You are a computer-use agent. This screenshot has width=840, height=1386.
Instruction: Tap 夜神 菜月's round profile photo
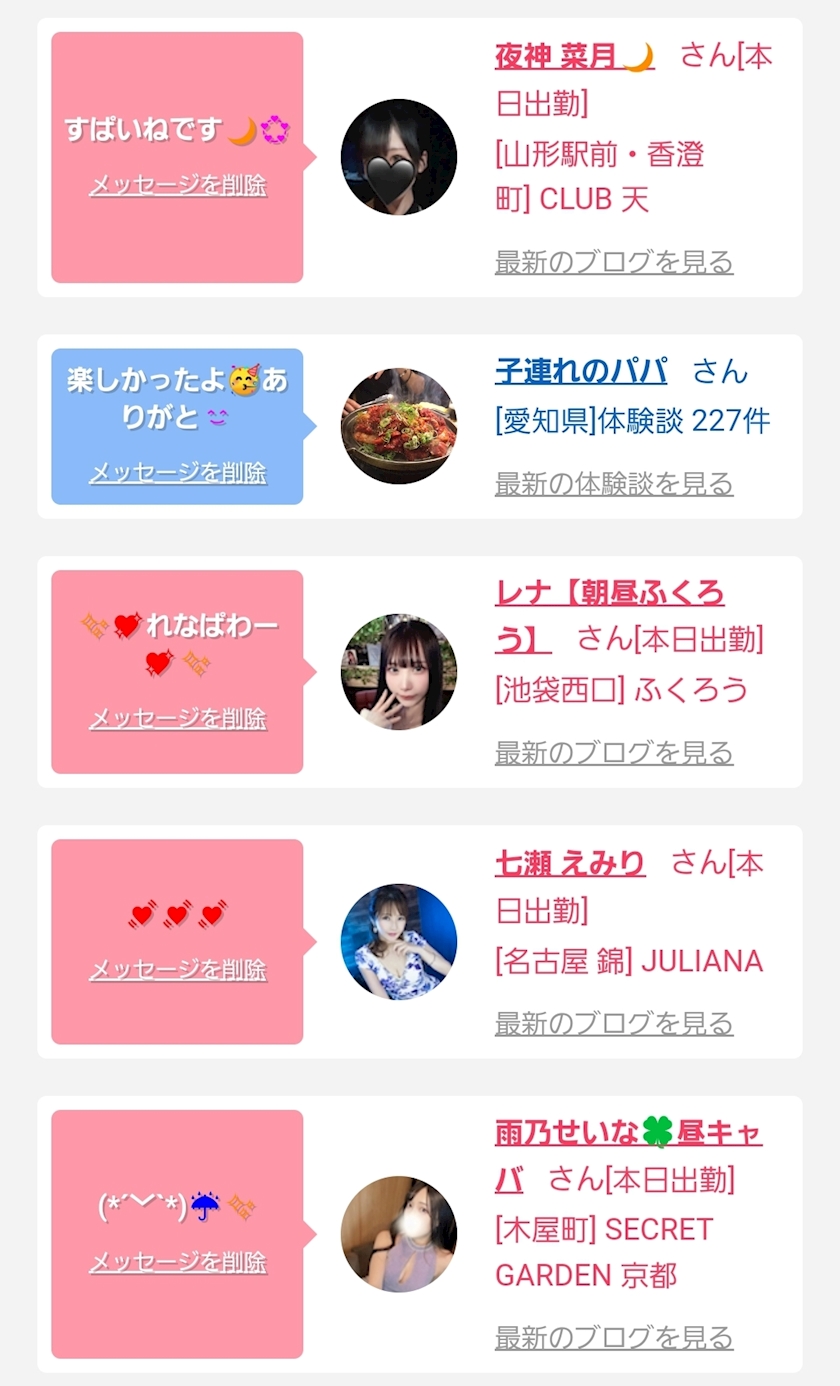[399, 157]
